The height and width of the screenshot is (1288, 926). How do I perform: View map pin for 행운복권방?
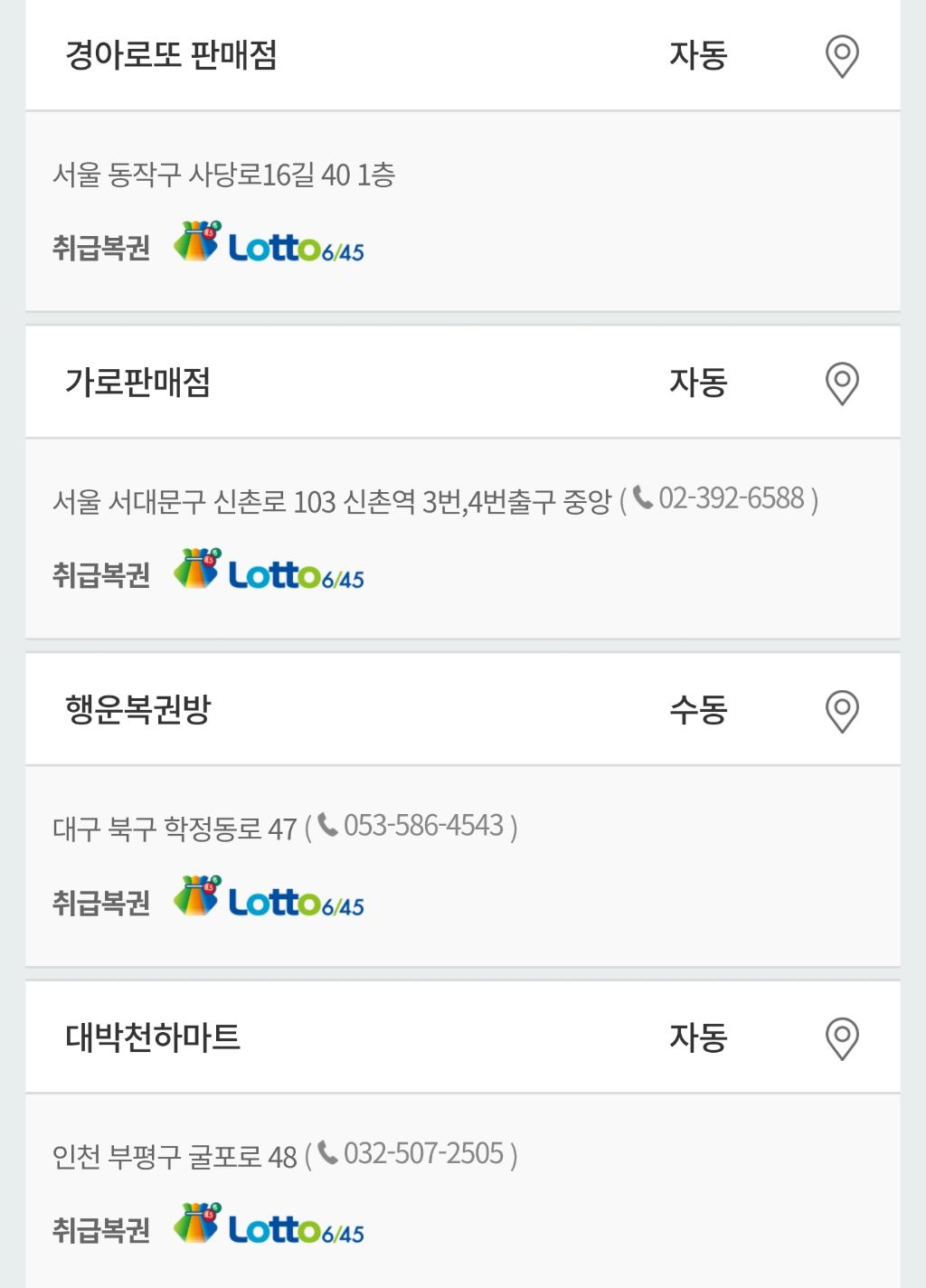(x=842, y=711)
